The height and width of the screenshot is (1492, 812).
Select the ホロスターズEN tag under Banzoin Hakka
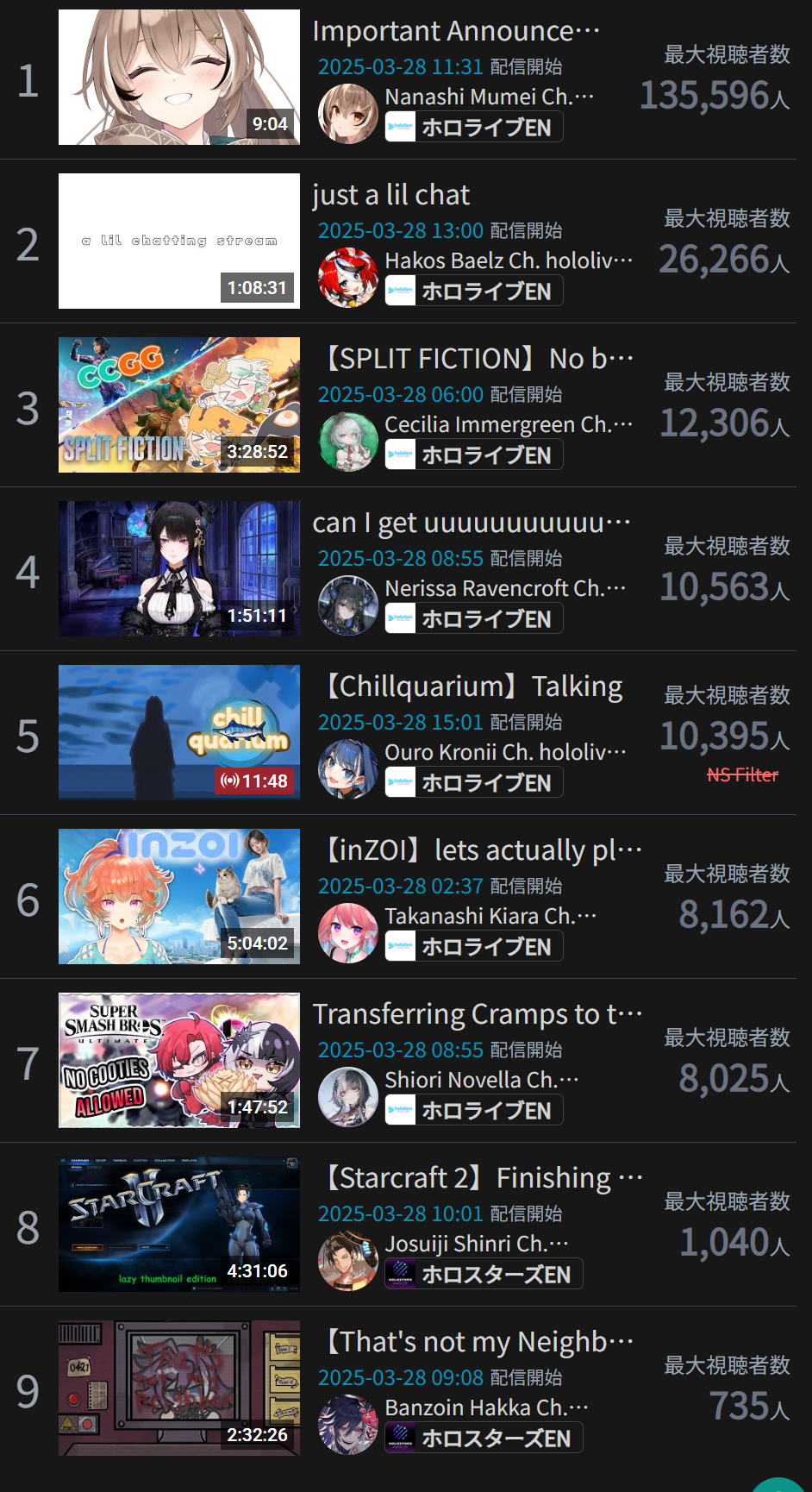(x=484, y=1439)
